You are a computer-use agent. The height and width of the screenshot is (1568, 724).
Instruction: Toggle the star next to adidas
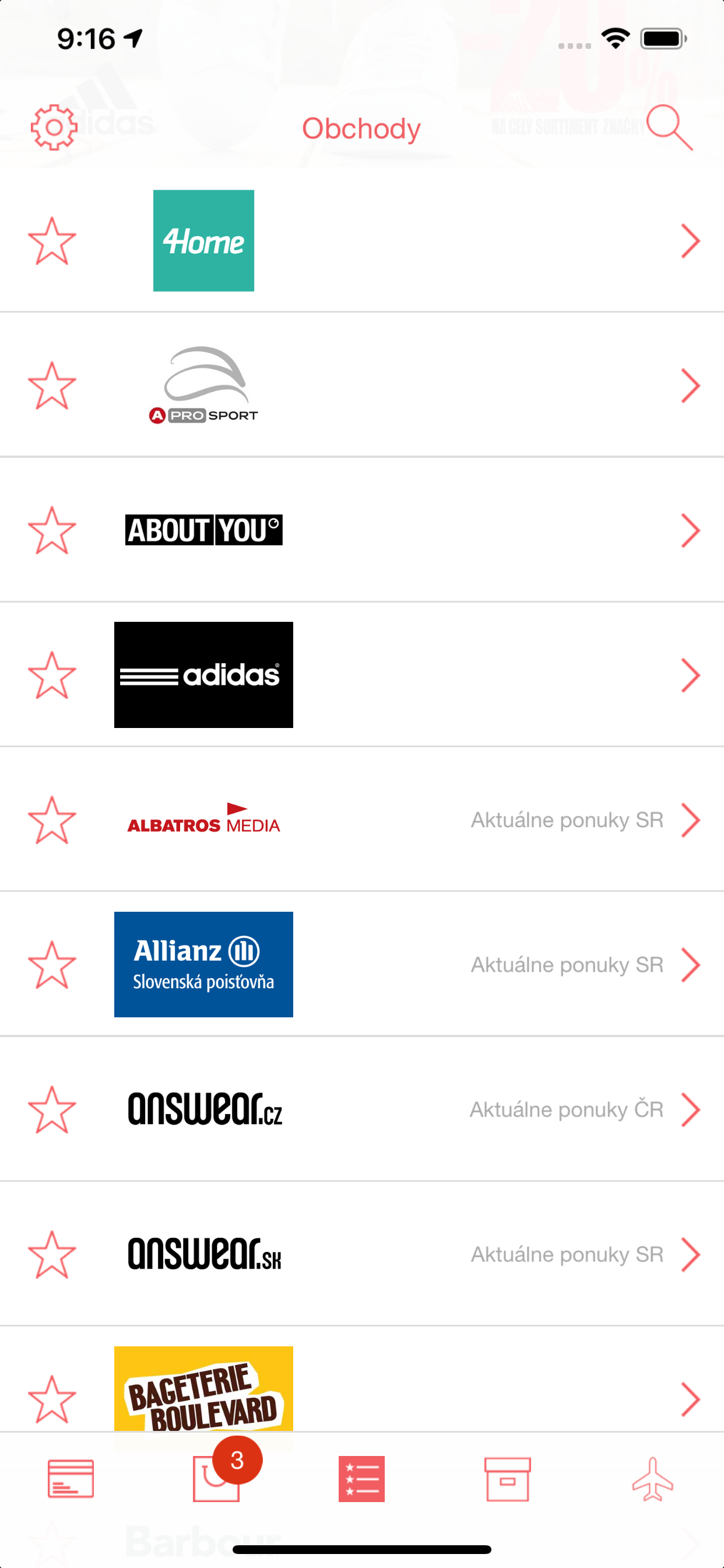pyautogui.click(x=52, y=674)
